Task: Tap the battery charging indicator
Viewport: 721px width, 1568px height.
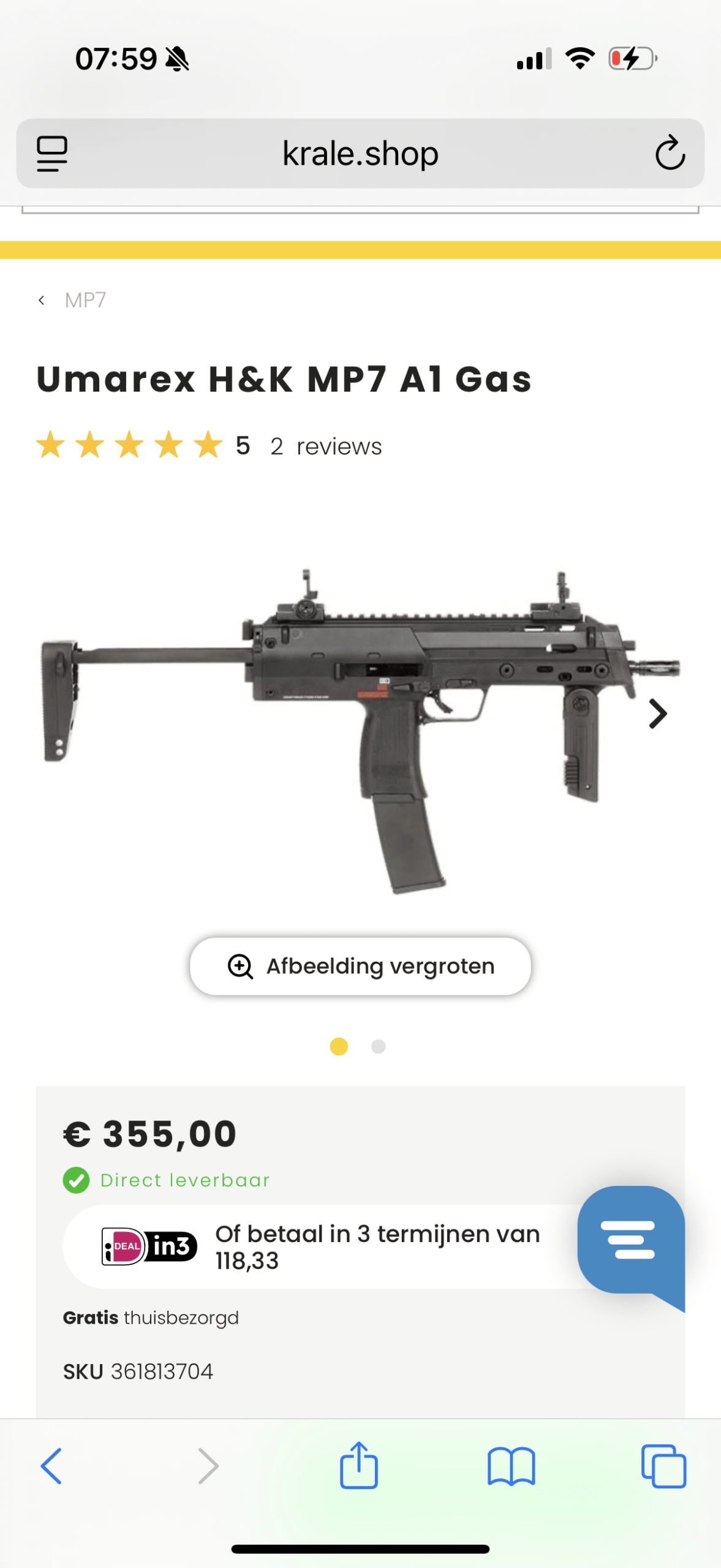Action: (x=633, y=58)
